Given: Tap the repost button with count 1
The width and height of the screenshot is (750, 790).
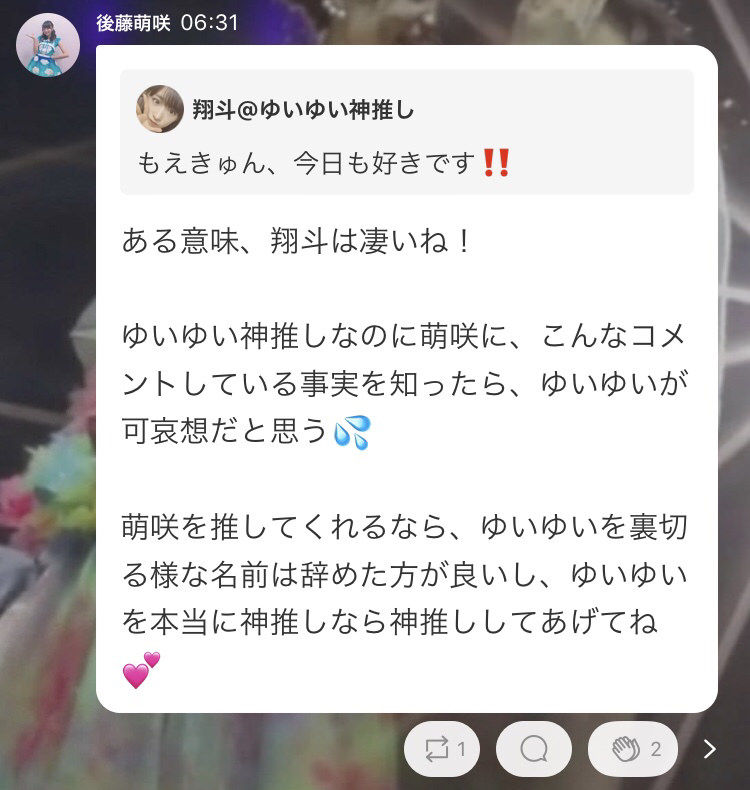Looking at the screenshot, I should [442, 749].
